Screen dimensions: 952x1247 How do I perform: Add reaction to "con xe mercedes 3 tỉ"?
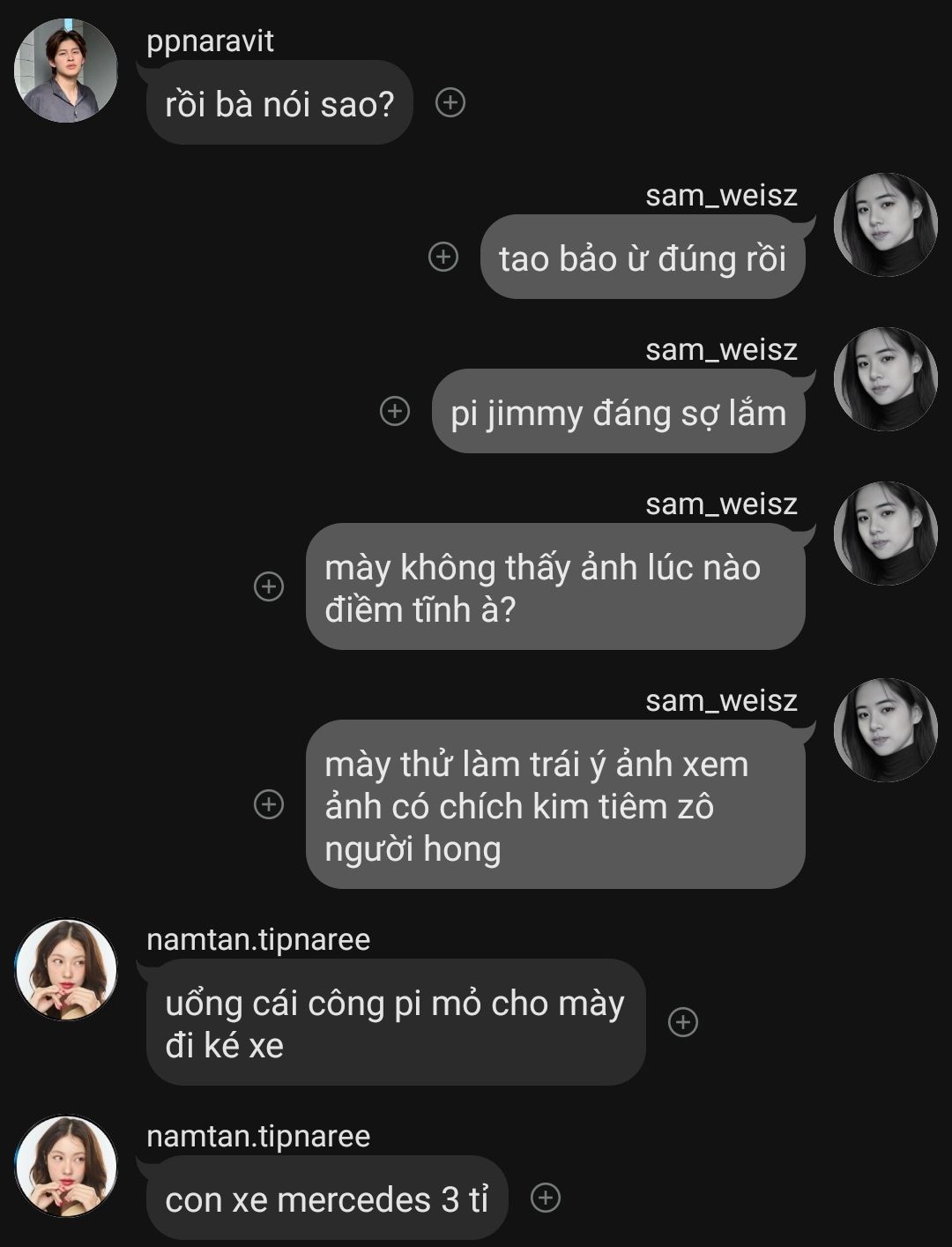tap(546, 1198)
